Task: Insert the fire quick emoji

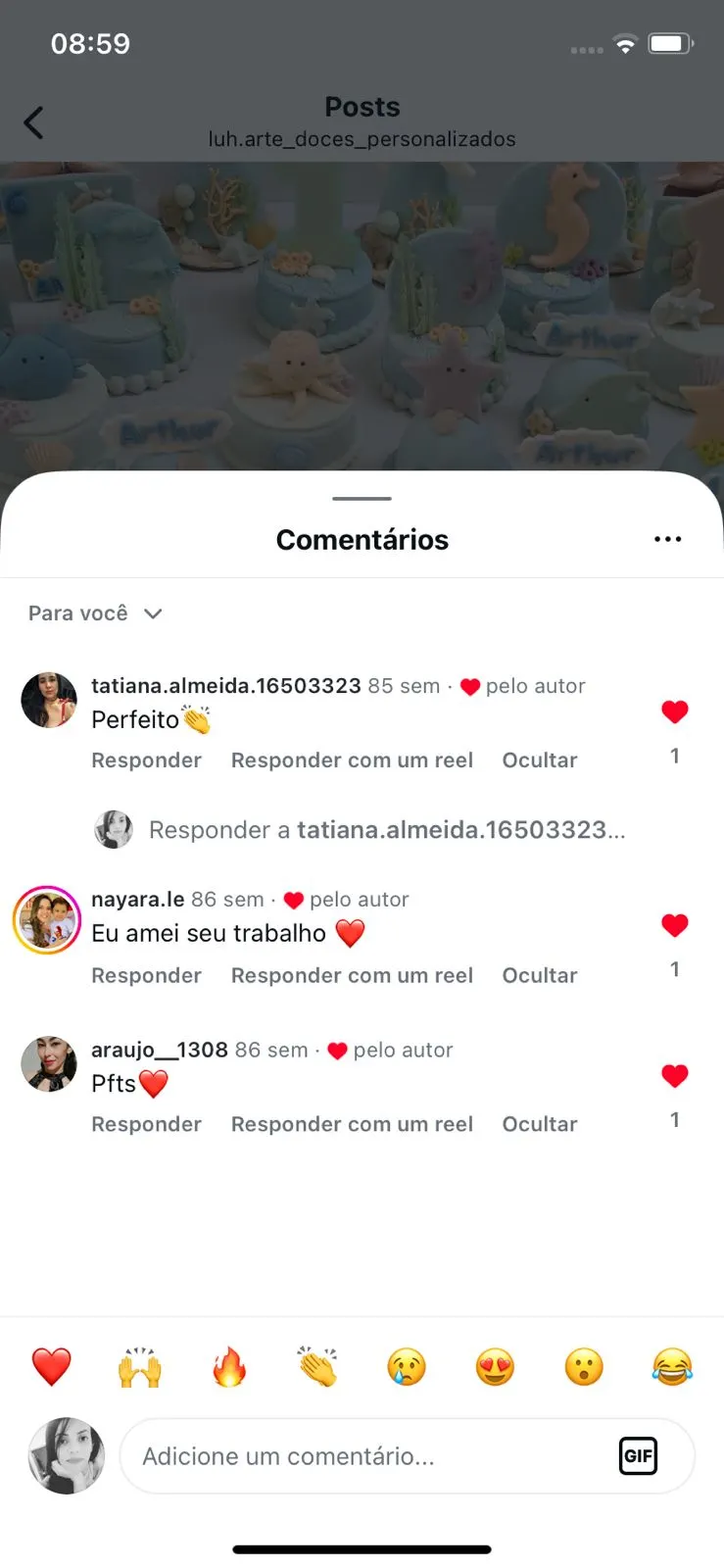Action: [229, 1367]
